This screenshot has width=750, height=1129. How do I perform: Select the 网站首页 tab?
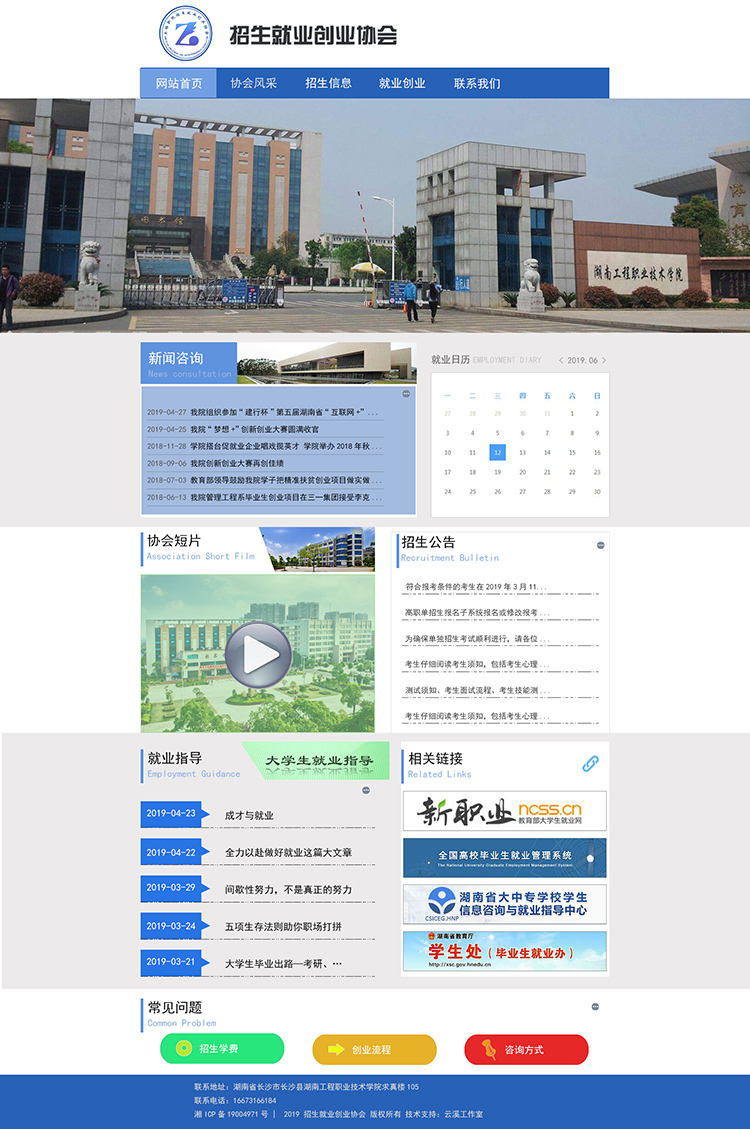(x=179, y=83)
